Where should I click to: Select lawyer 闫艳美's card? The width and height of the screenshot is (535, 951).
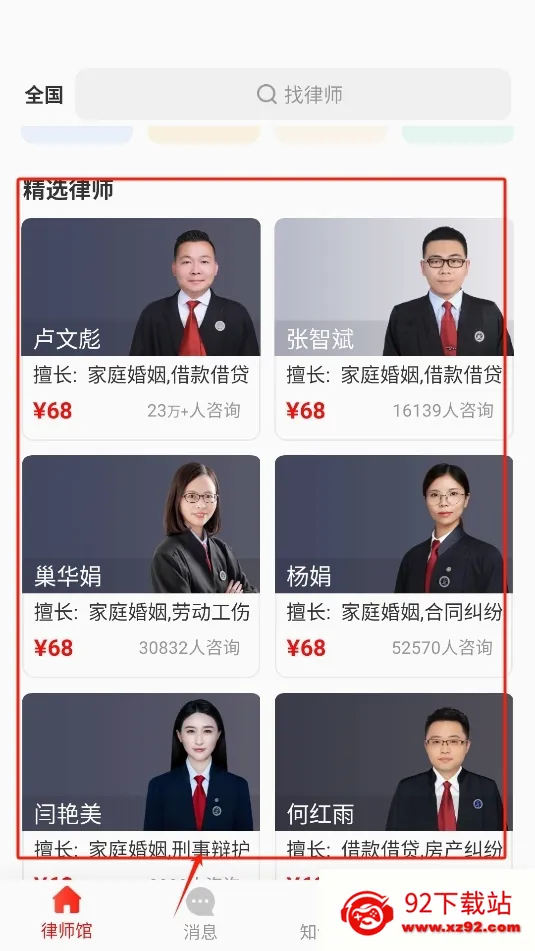[x=141, y=786]
